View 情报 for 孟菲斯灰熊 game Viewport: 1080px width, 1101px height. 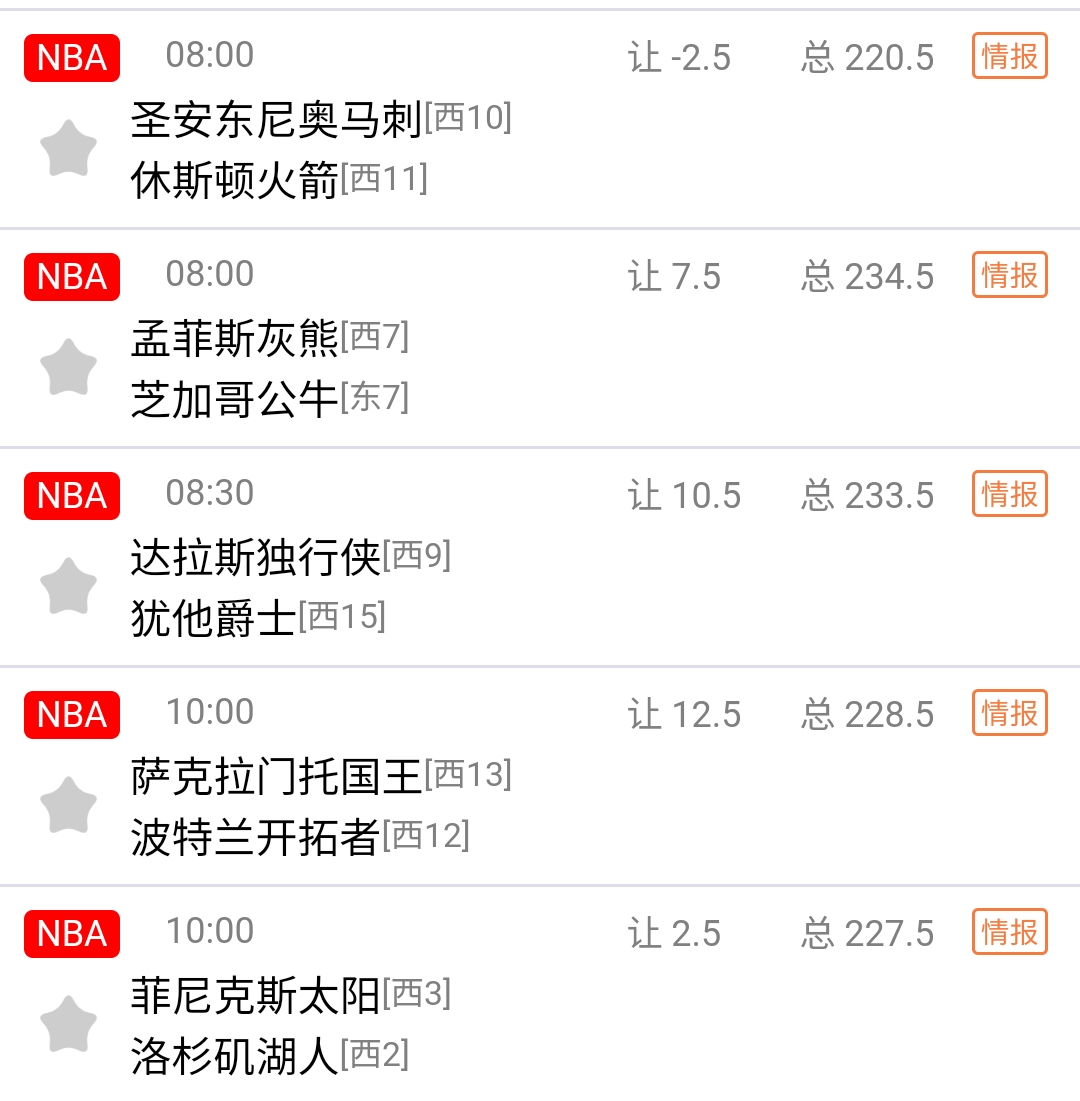[x=1009, y=275]
